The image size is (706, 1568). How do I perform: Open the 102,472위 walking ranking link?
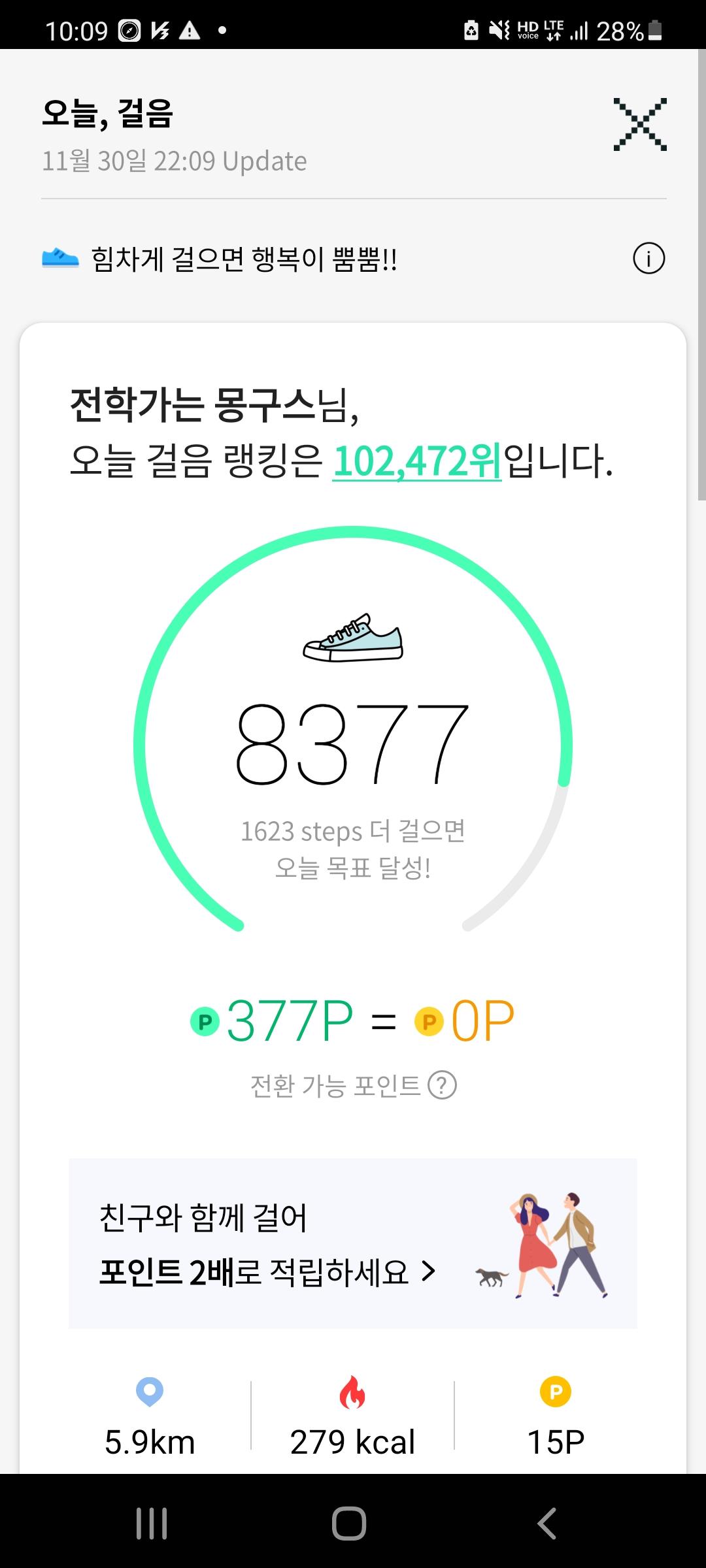(417, 461)
